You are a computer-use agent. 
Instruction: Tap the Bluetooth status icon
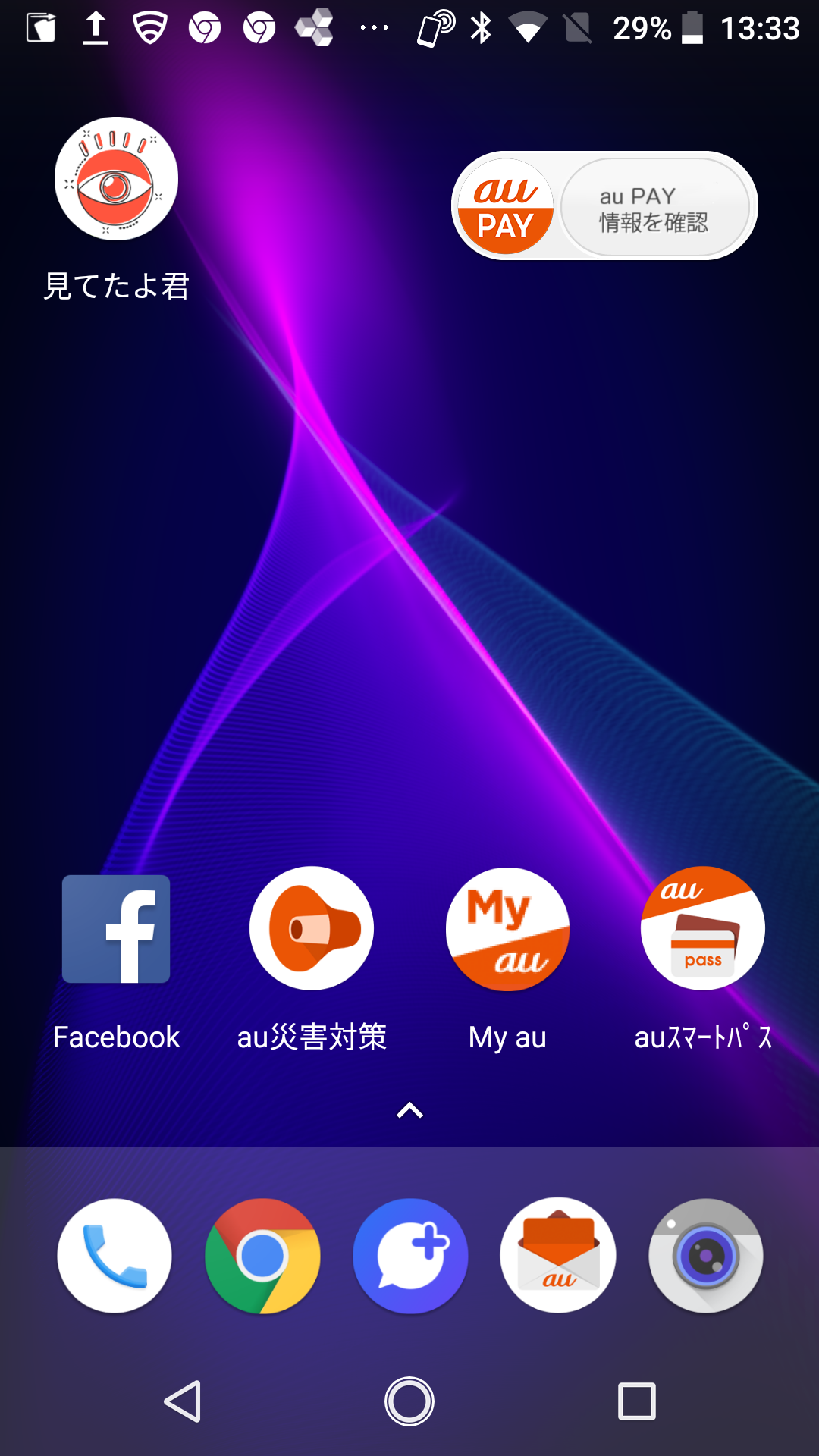click(481, 28)
